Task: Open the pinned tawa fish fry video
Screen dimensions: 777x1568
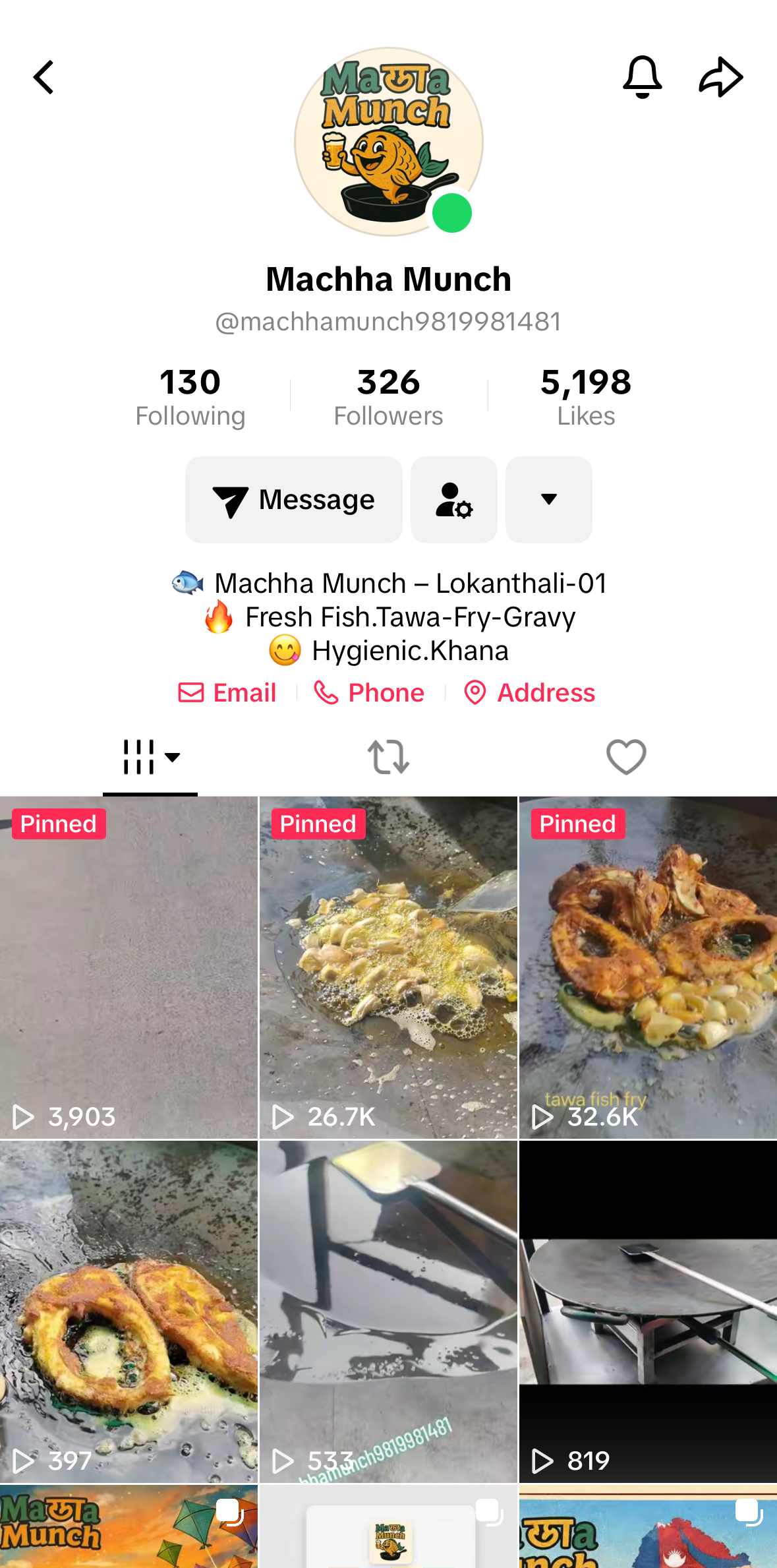Action: pos(648,967)
